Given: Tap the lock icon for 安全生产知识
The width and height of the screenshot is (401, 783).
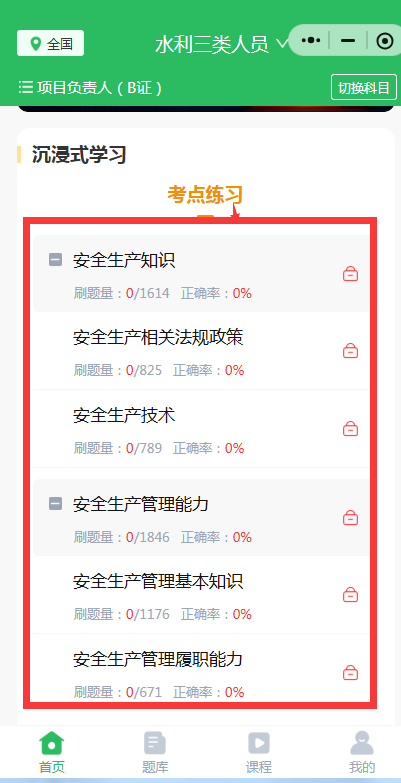Looking at the screenshot, I should point(351,274).
